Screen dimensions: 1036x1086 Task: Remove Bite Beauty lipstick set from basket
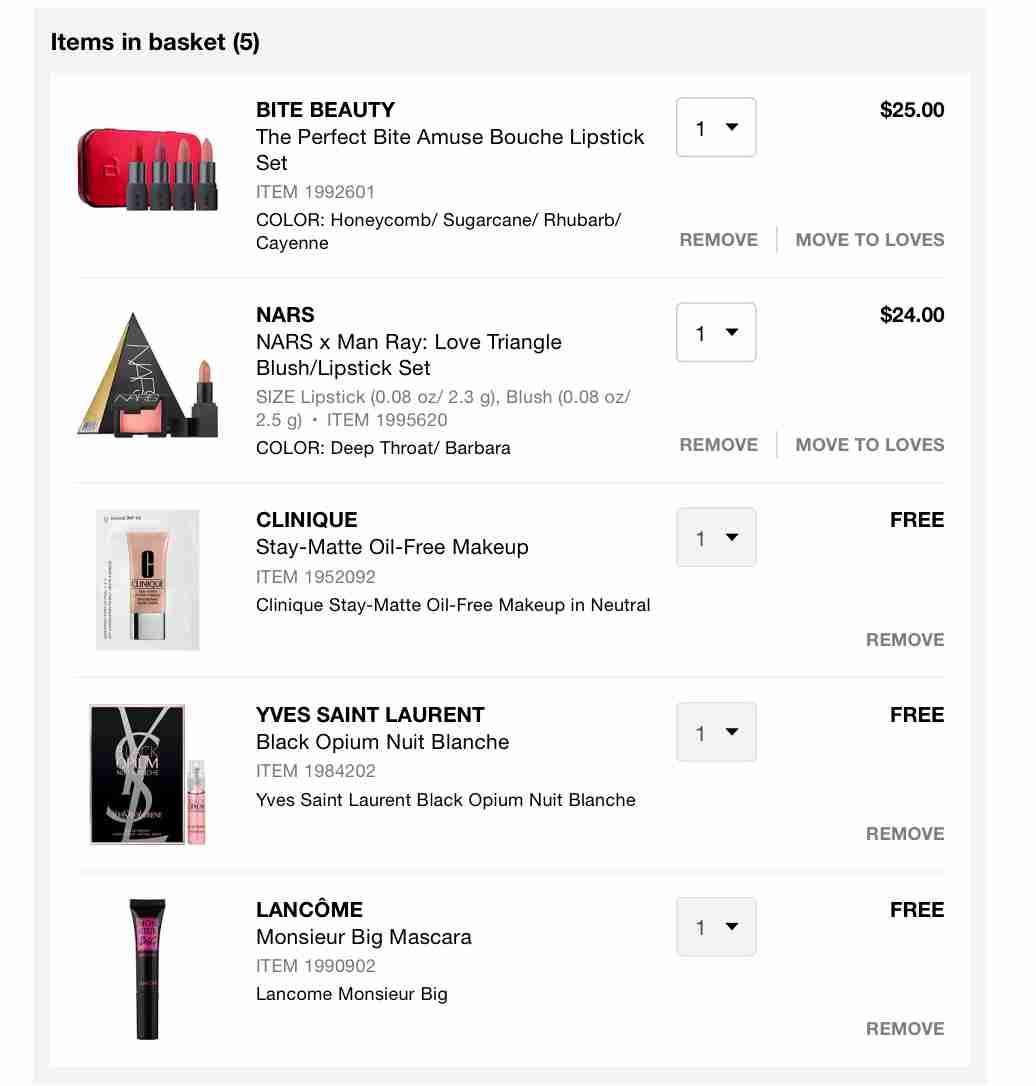718,240
